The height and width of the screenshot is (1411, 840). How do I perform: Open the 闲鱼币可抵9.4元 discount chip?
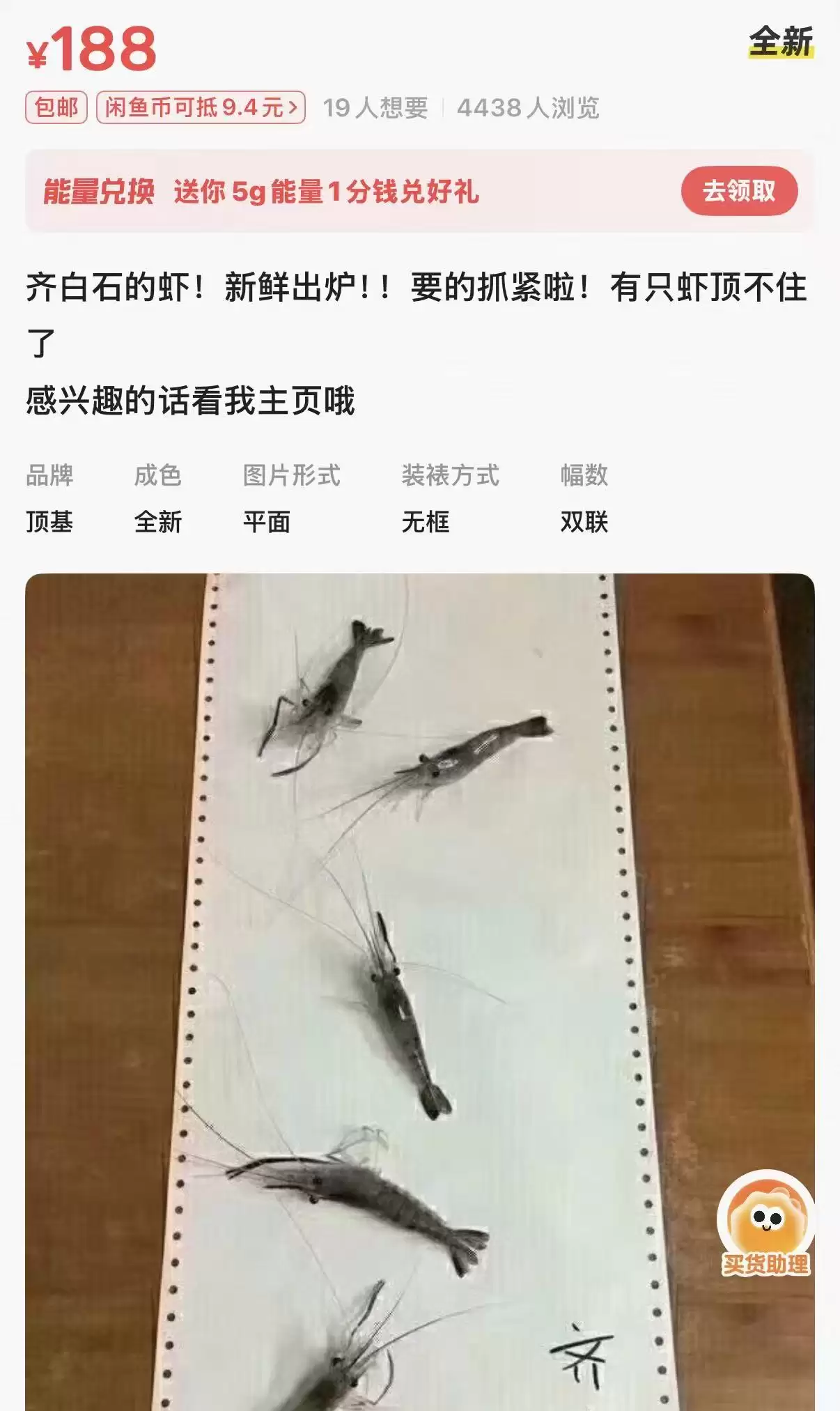pyautogui.click(x=201, y=107)
